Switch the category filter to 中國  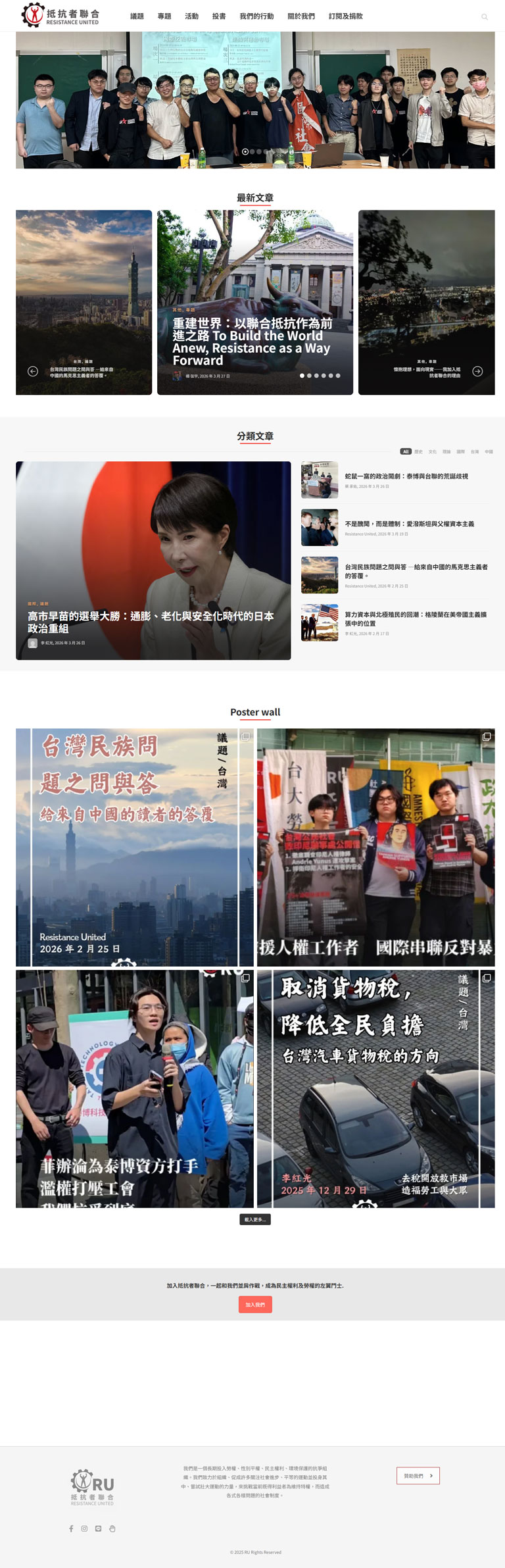[x=489, y=451]
